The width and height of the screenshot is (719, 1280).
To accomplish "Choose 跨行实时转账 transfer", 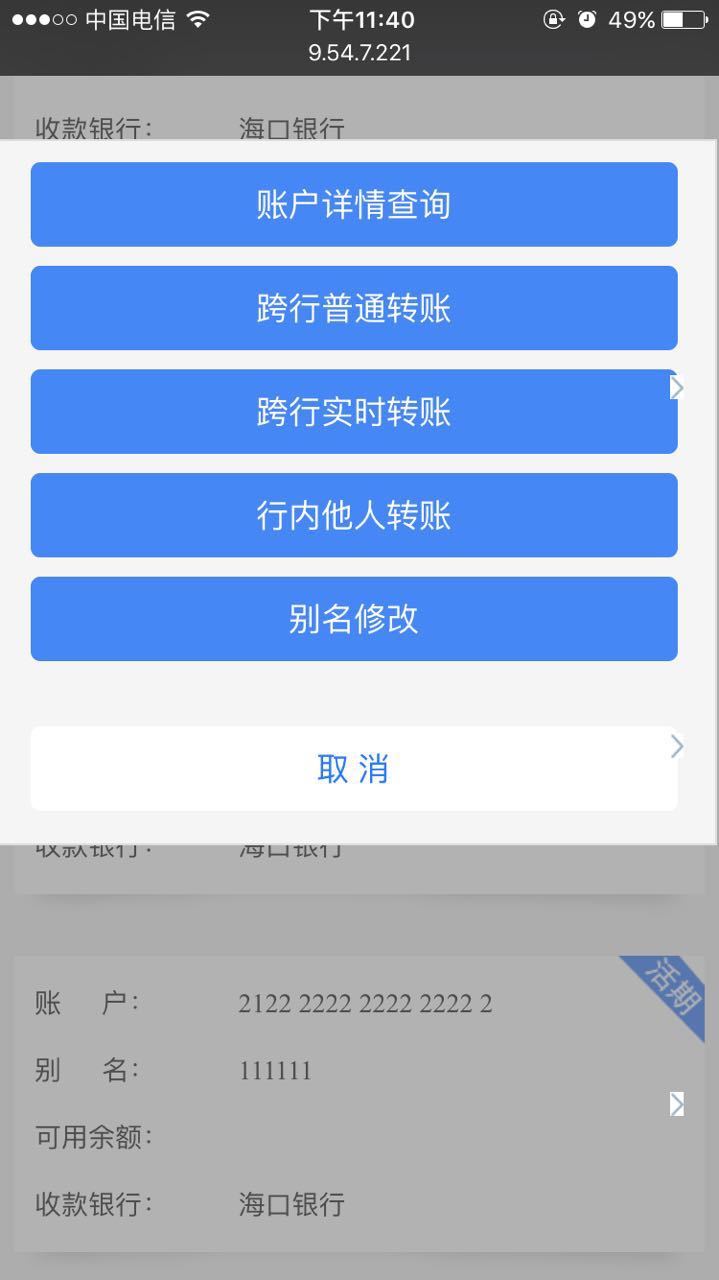I will tap(354, 412).
